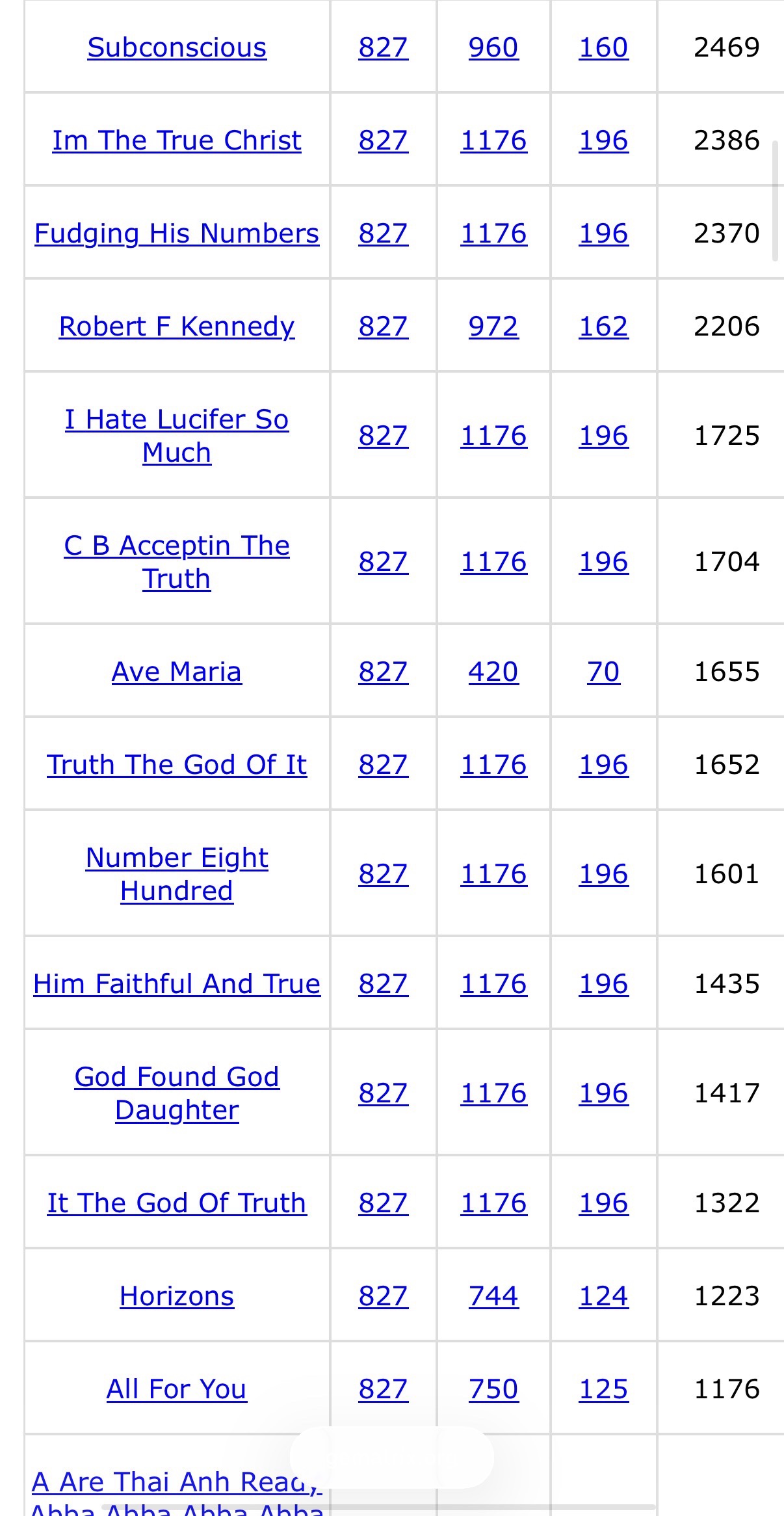Open the Im The True Christ link
784x1516 pixels.
(x=177, y=140)
